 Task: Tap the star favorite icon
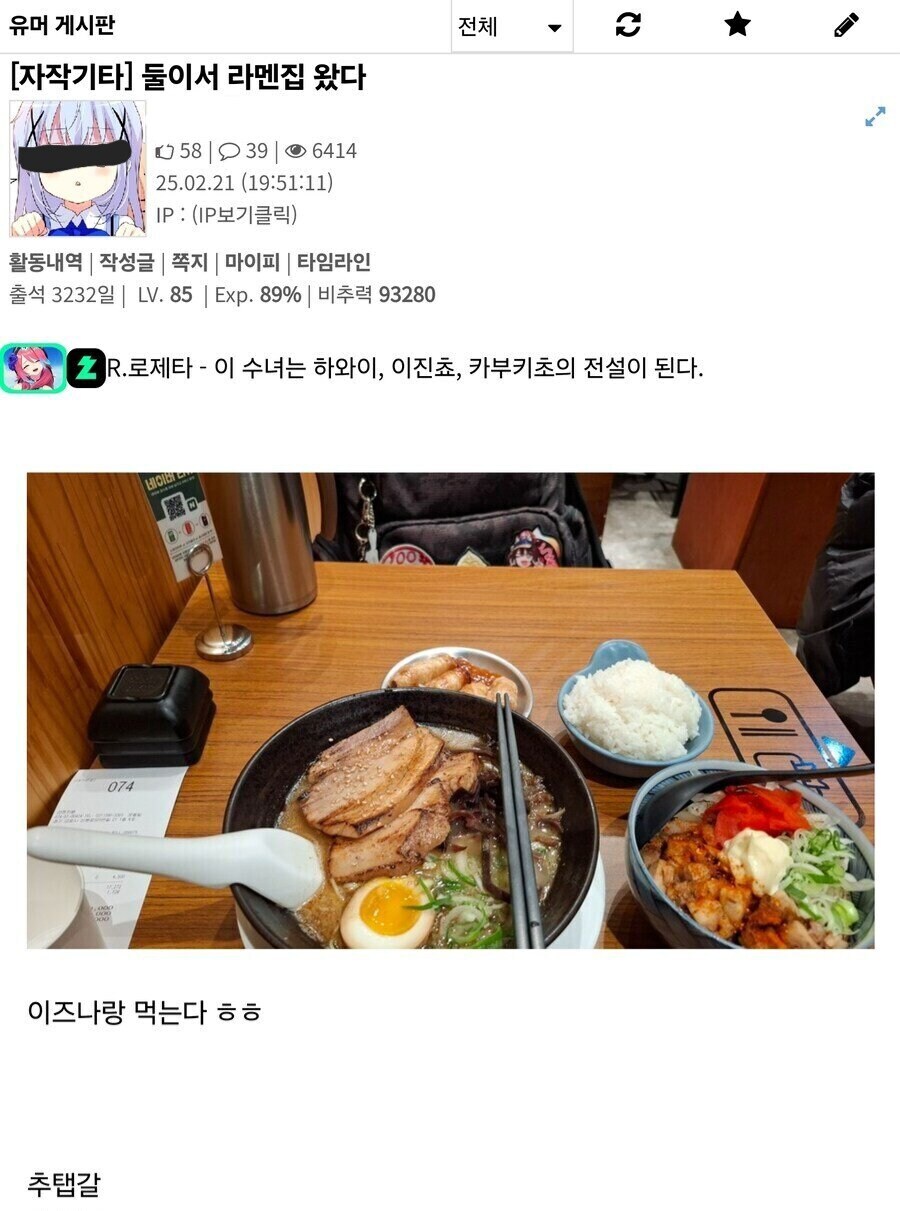tap(737, 25)
